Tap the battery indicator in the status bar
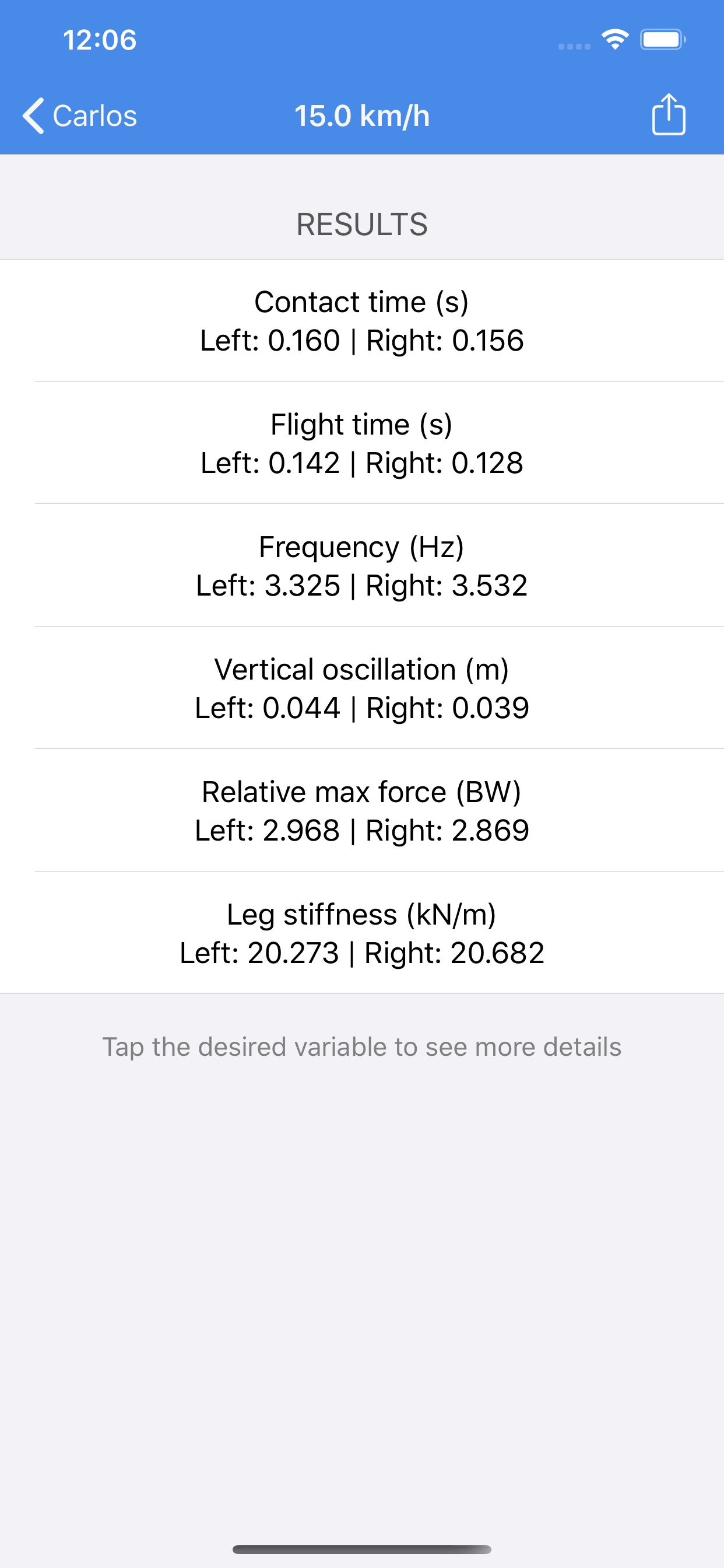This screenshot has height=1568, width=724. pyautogui.click(x=663, y=39)
